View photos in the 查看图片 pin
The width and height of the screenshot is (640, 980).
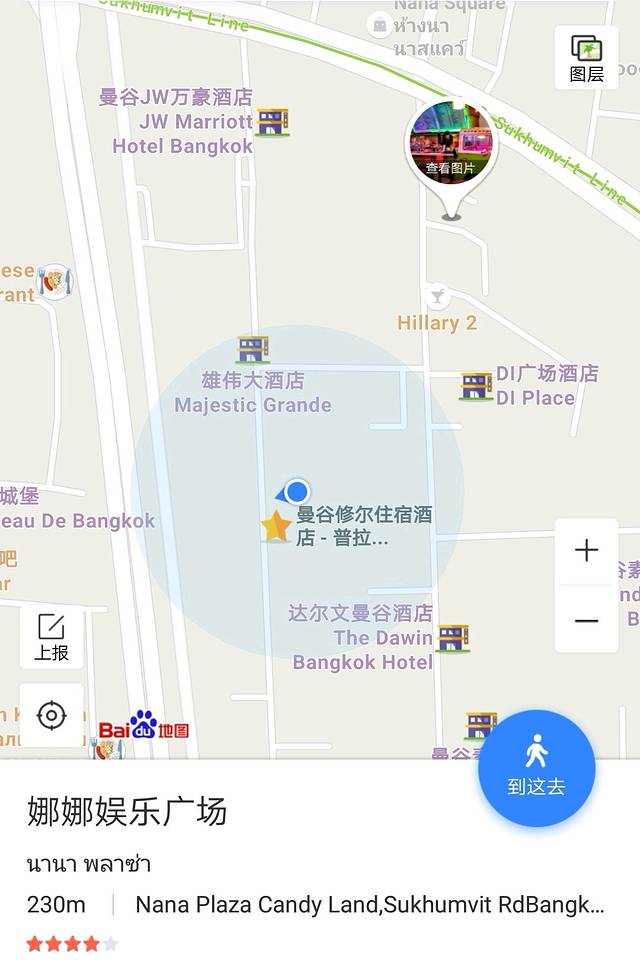(x=451, y=144)
